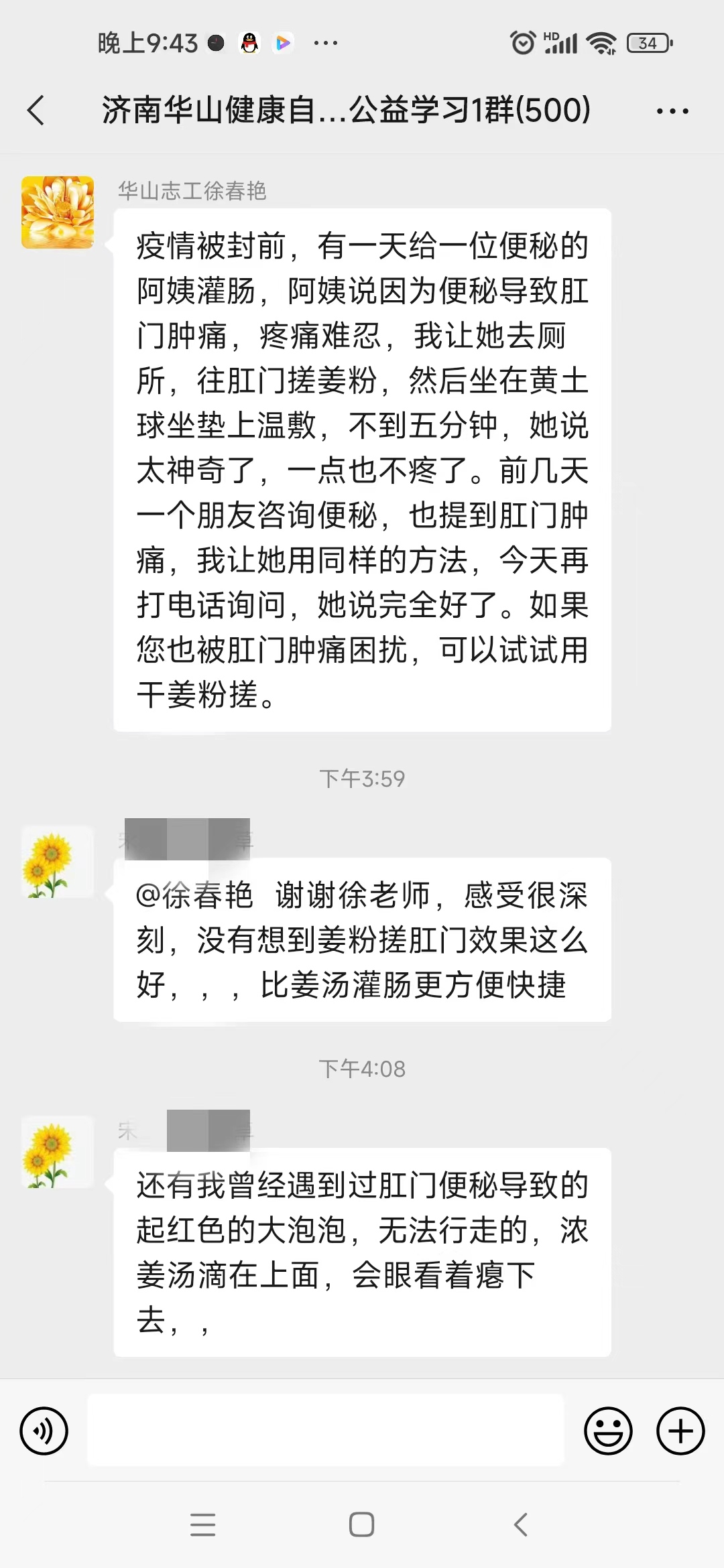The width and height of the screenshot is (724, 1568).
Task: Open the group chat settings via three dots
Action: [672, 111]
